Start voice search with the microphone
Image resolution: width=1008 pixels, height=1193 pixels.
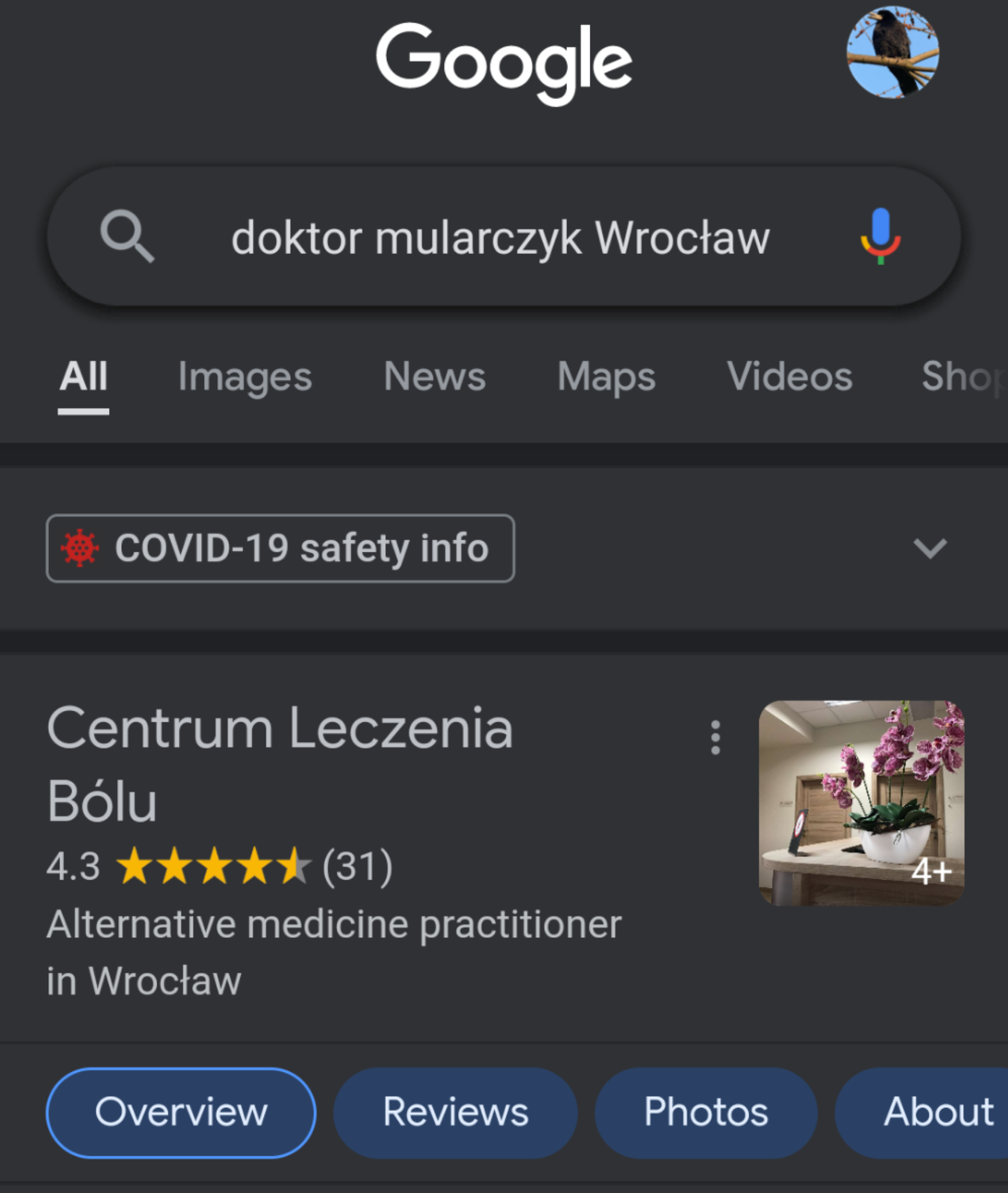coord(880,236)
